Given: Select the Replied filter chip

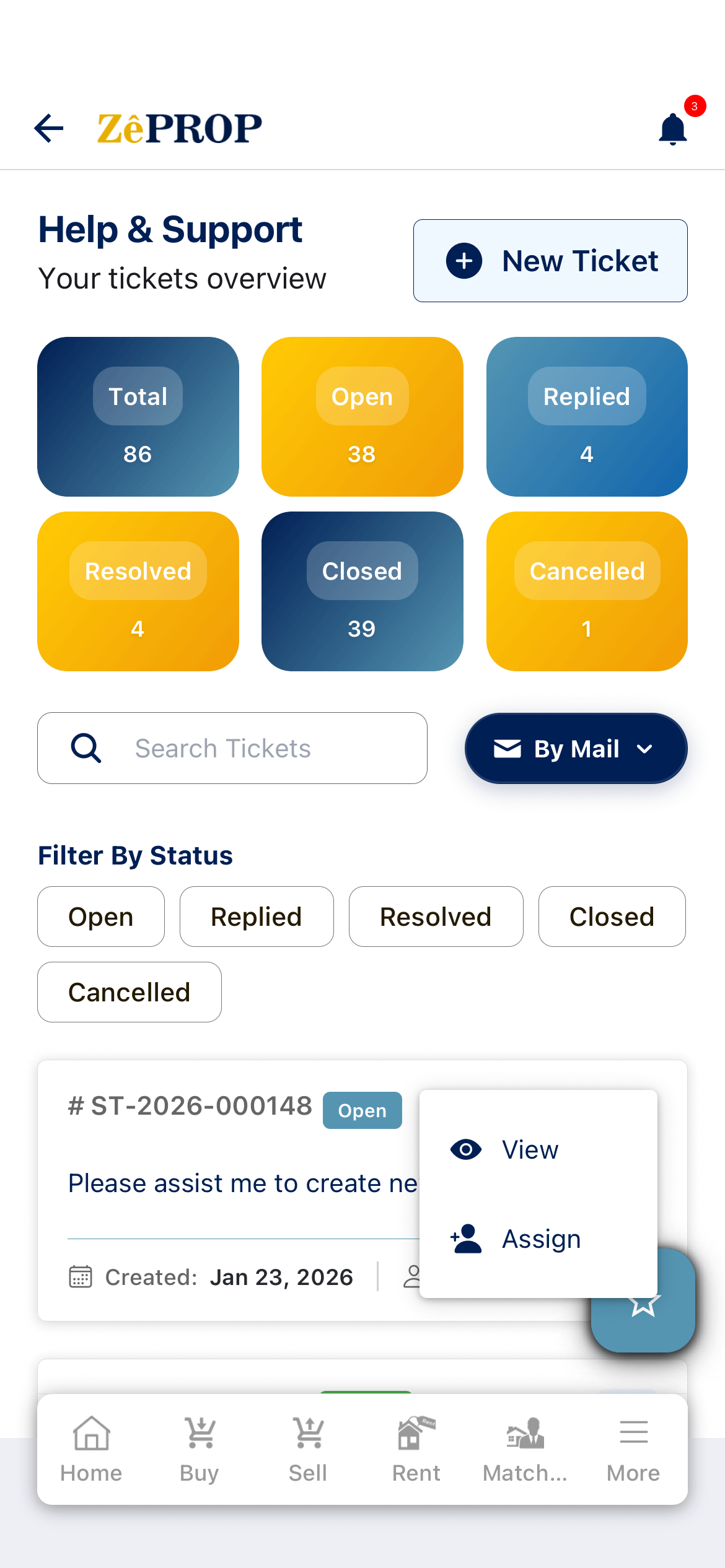Looking at the screenshot, I should (257, 917).
